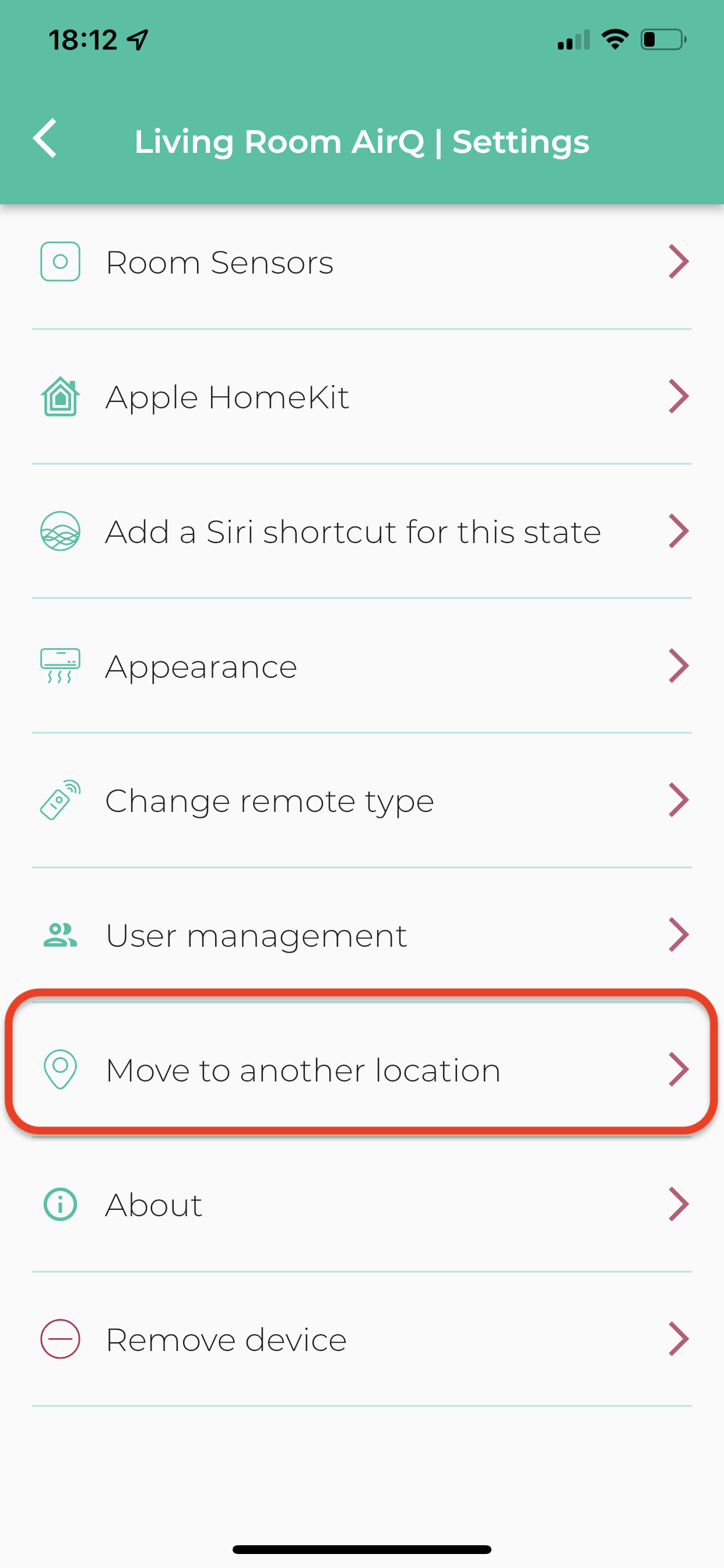
Task: Go back from Living Room AirQ settings
Action: tap(45, 139)
